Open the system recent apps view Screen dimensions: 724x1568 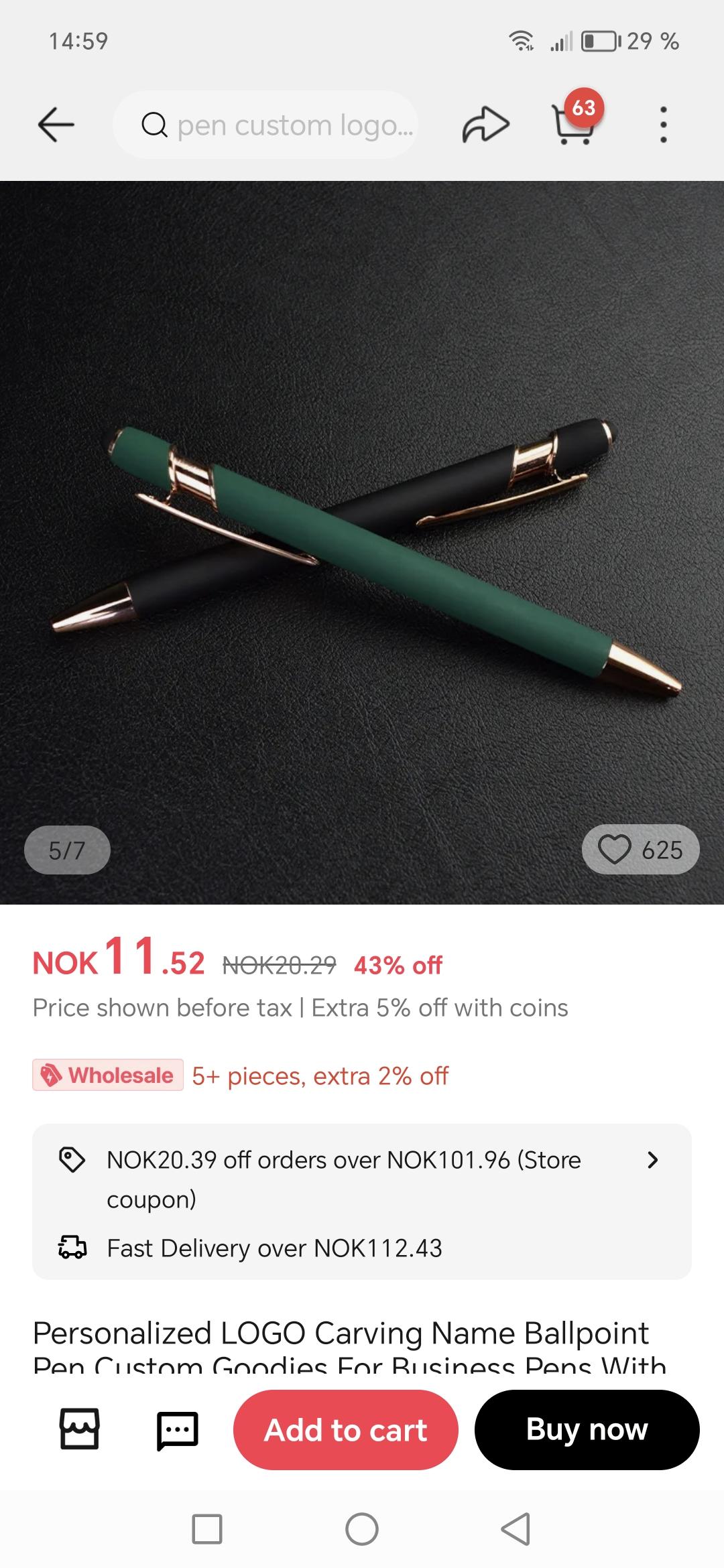click(207, 1529)
